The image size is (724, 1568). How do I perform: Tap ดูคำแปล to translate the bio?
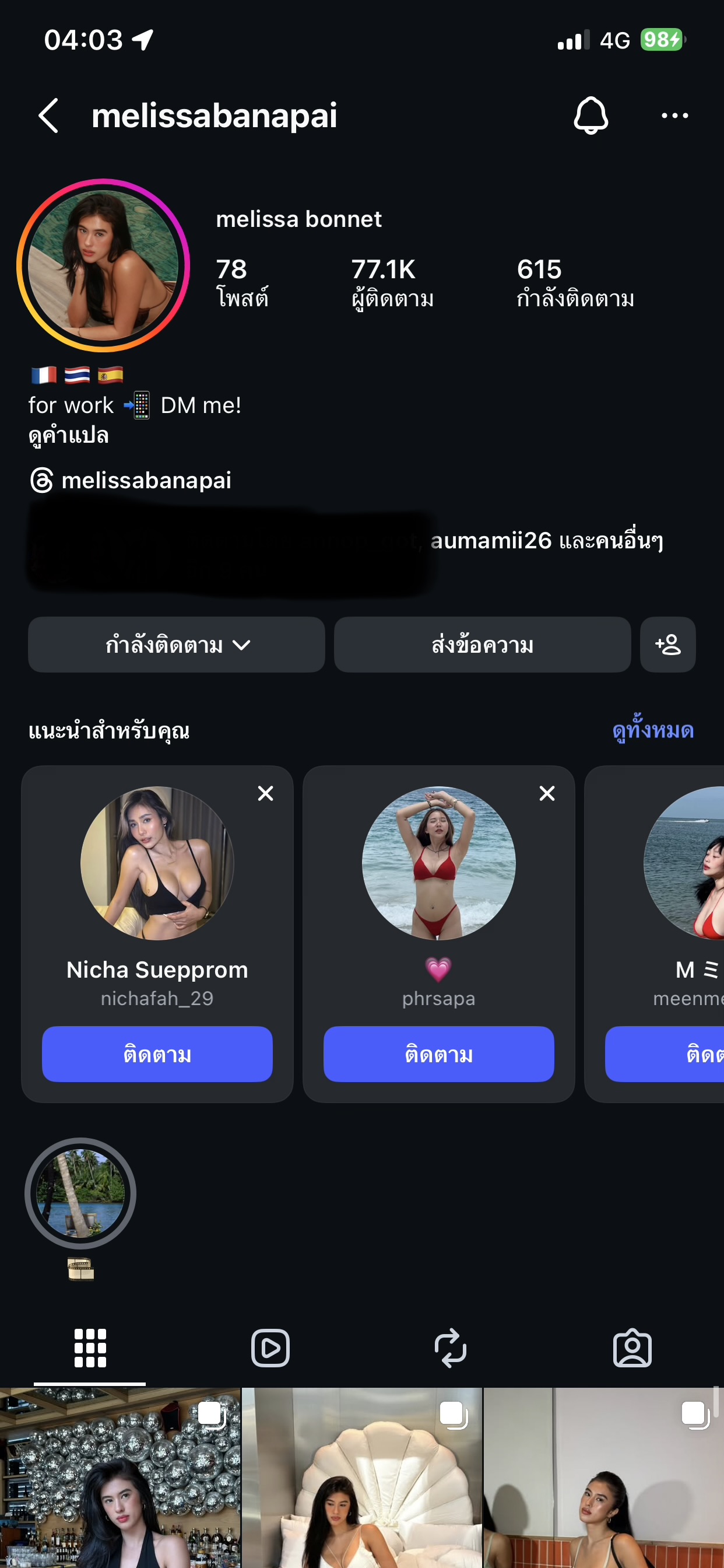click(x=69, y=436)
